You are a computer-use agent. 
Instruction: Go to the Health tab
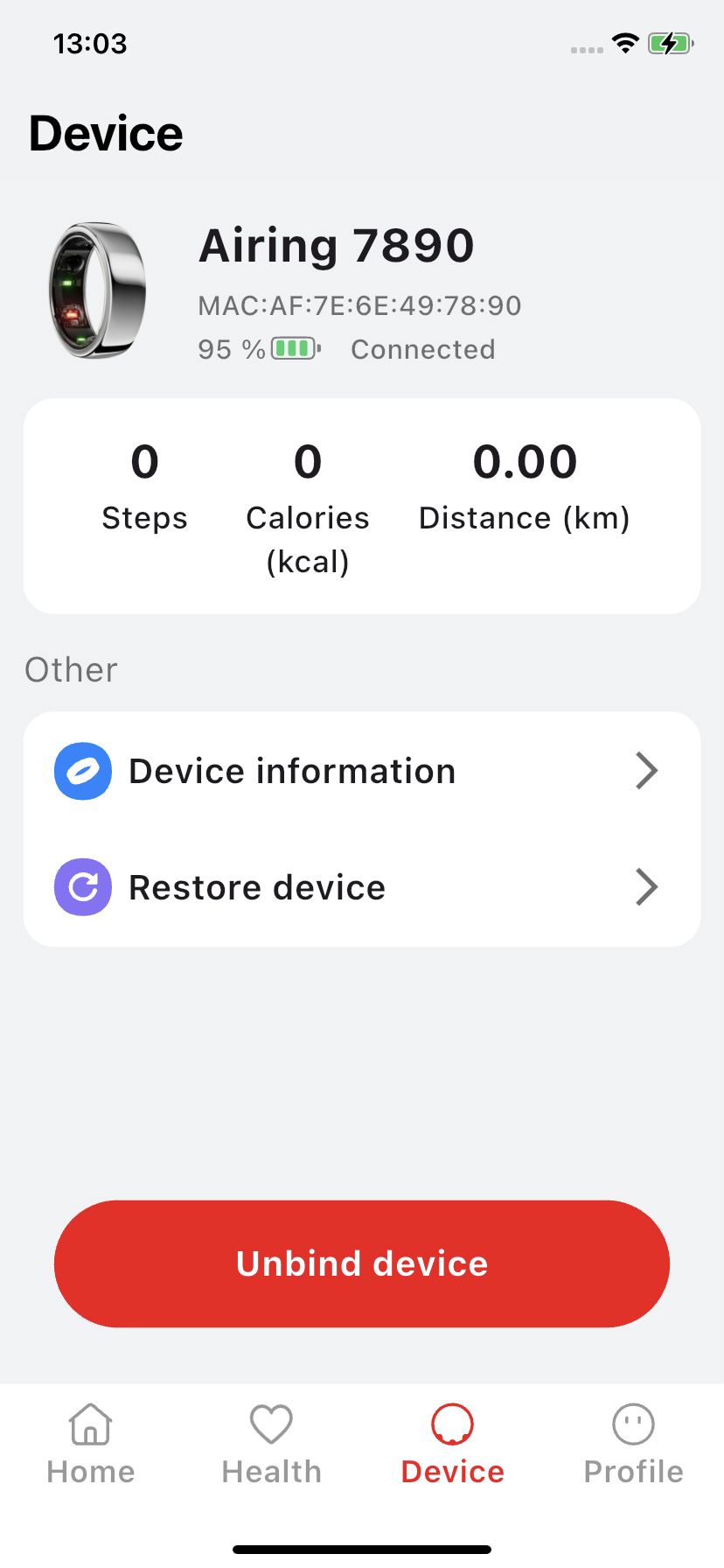[271, 1444]
